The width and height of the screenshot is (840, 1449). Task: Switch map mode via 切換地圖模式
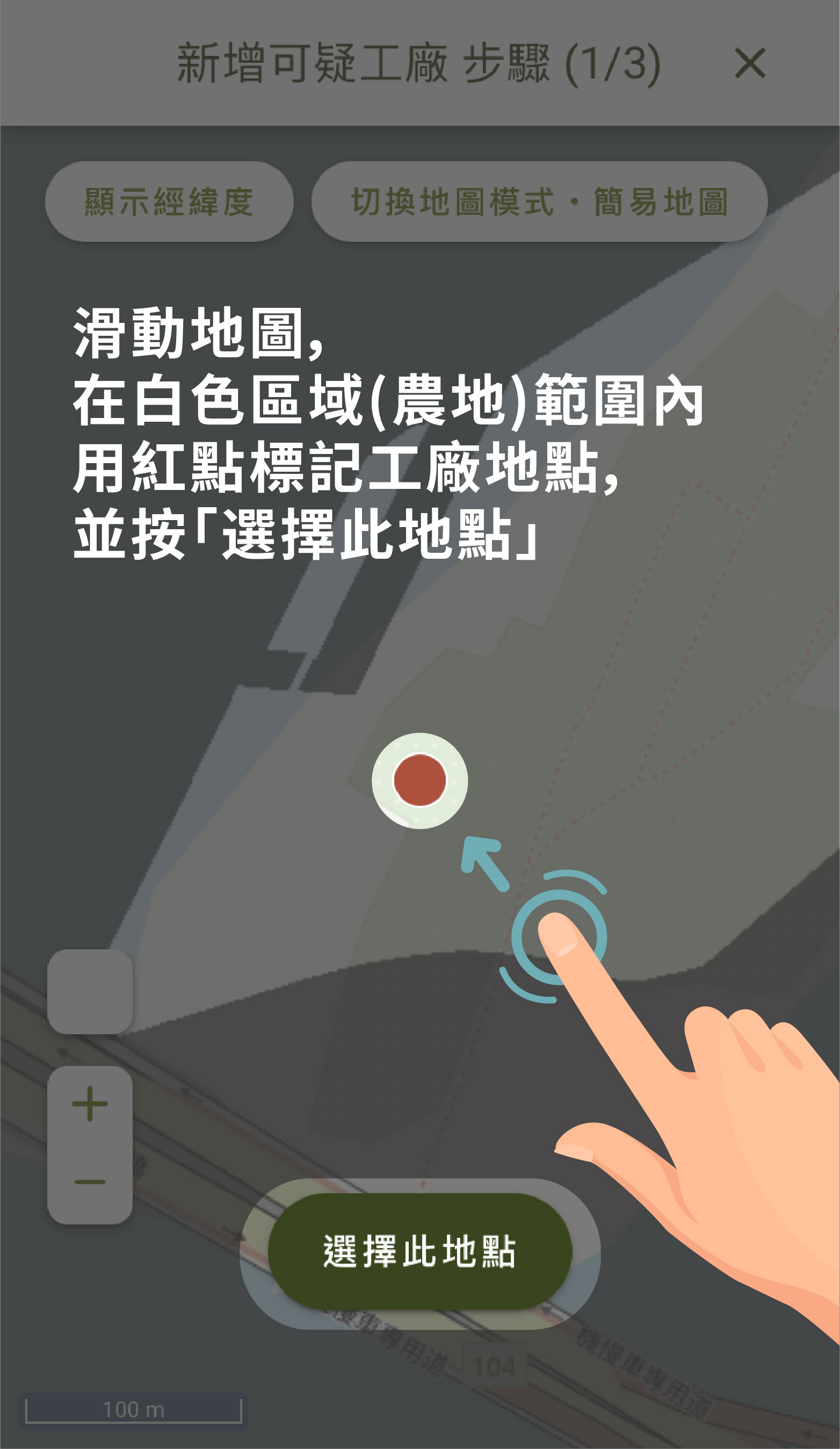539,202
